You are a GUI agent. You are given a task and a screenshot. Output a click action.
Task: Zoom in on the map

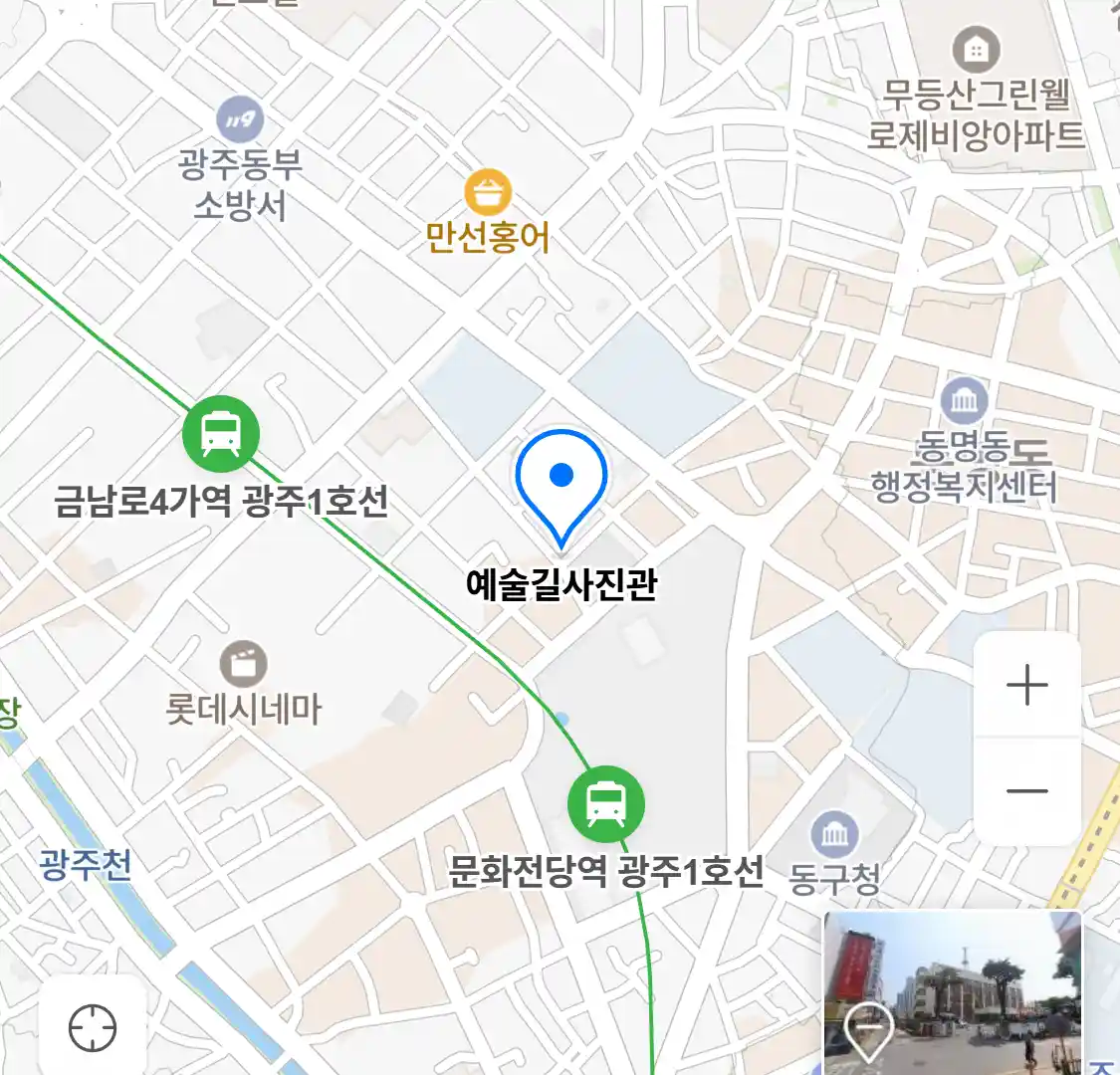pyautogui.click(x=1026, y=687)
